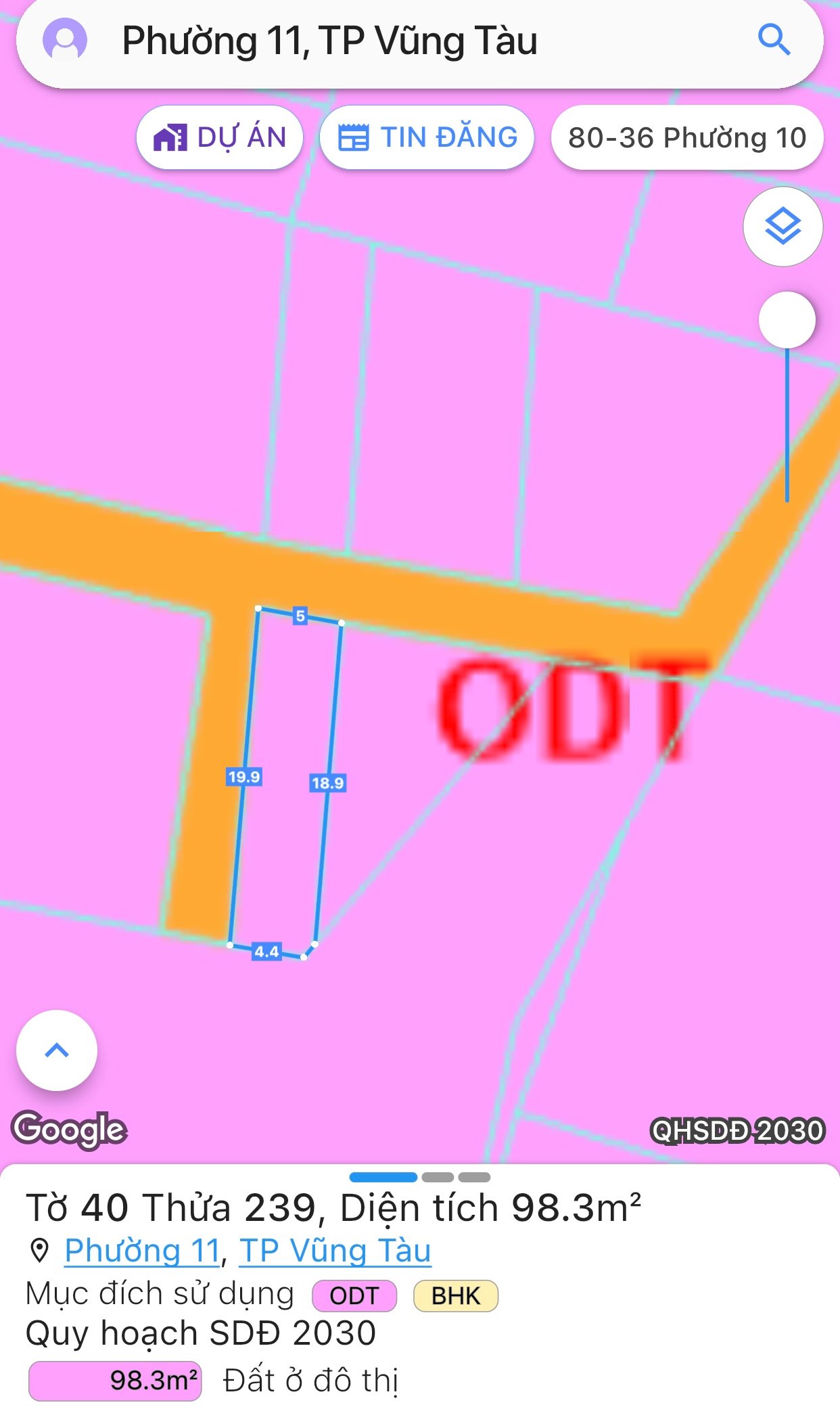Tap the overlay opacity slider handle

[x=787, y=320]
